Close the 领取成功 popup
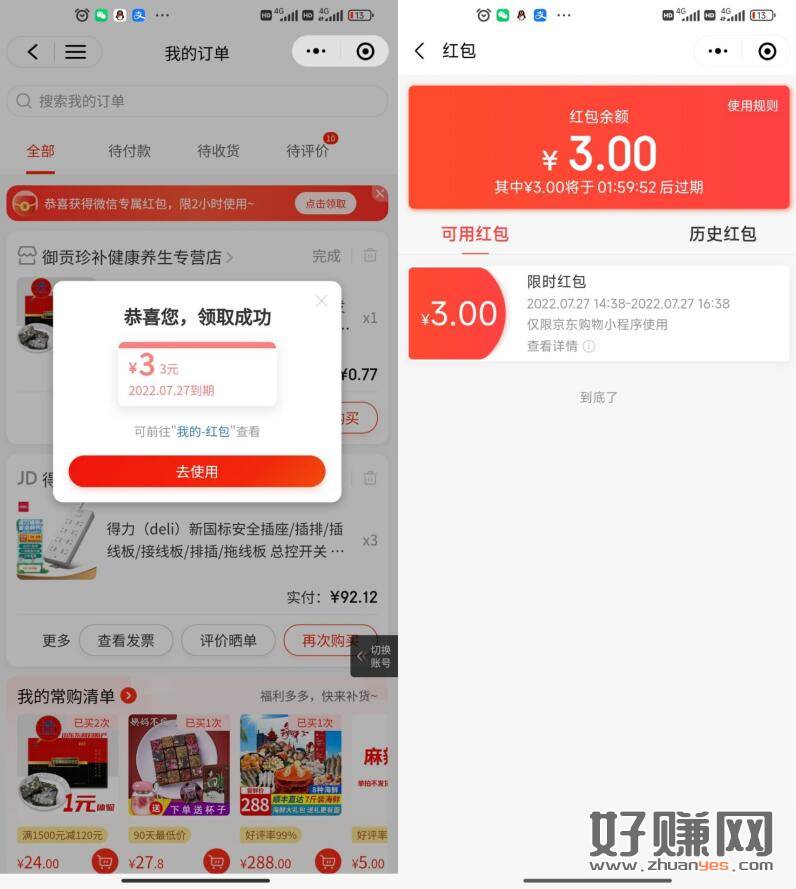Viewport: 796px width, 889px height. [321, 300]
